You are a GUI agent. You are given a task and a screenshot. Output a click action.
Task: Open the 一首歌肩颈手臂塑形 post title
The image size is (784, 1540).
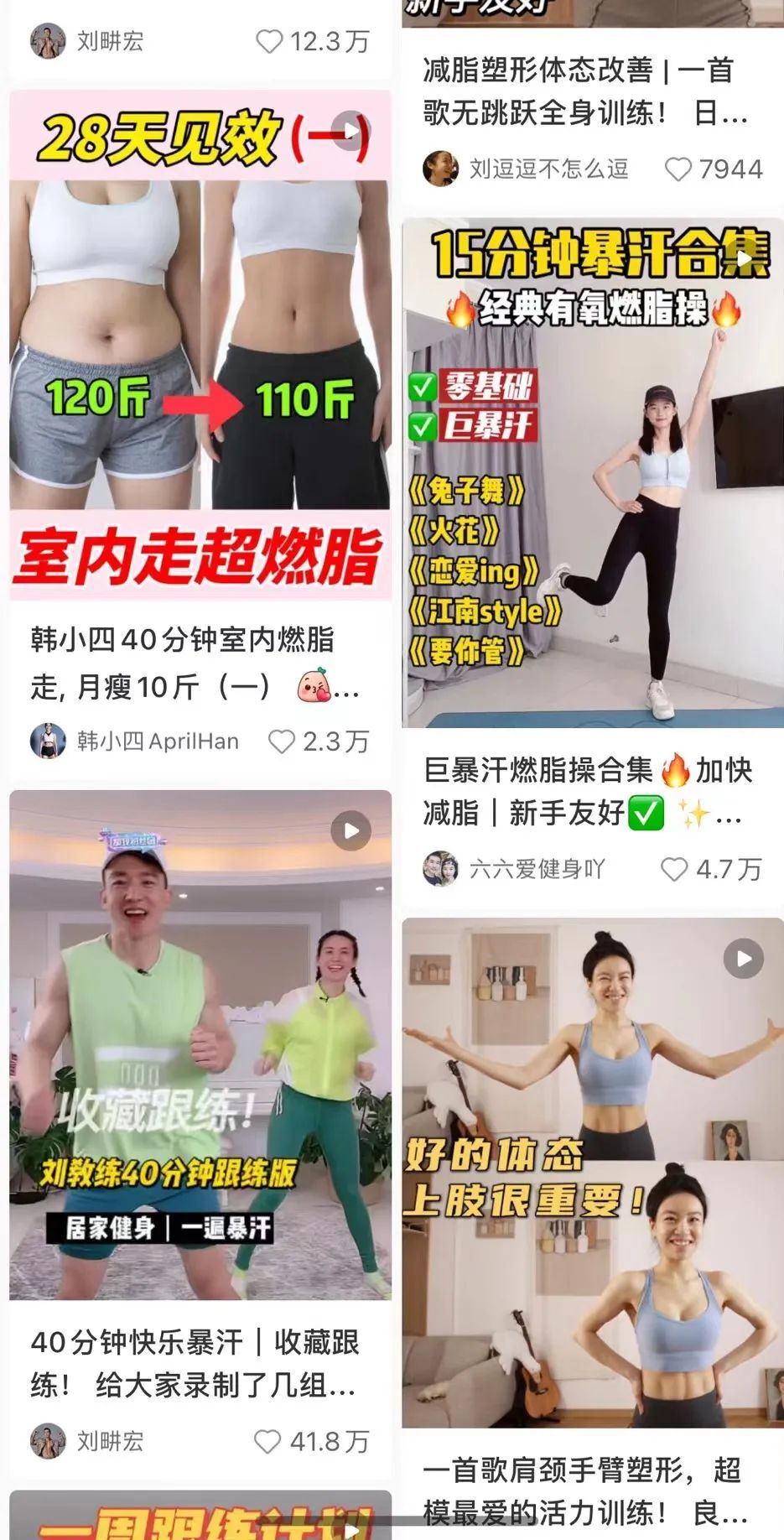coord(584,1491)
